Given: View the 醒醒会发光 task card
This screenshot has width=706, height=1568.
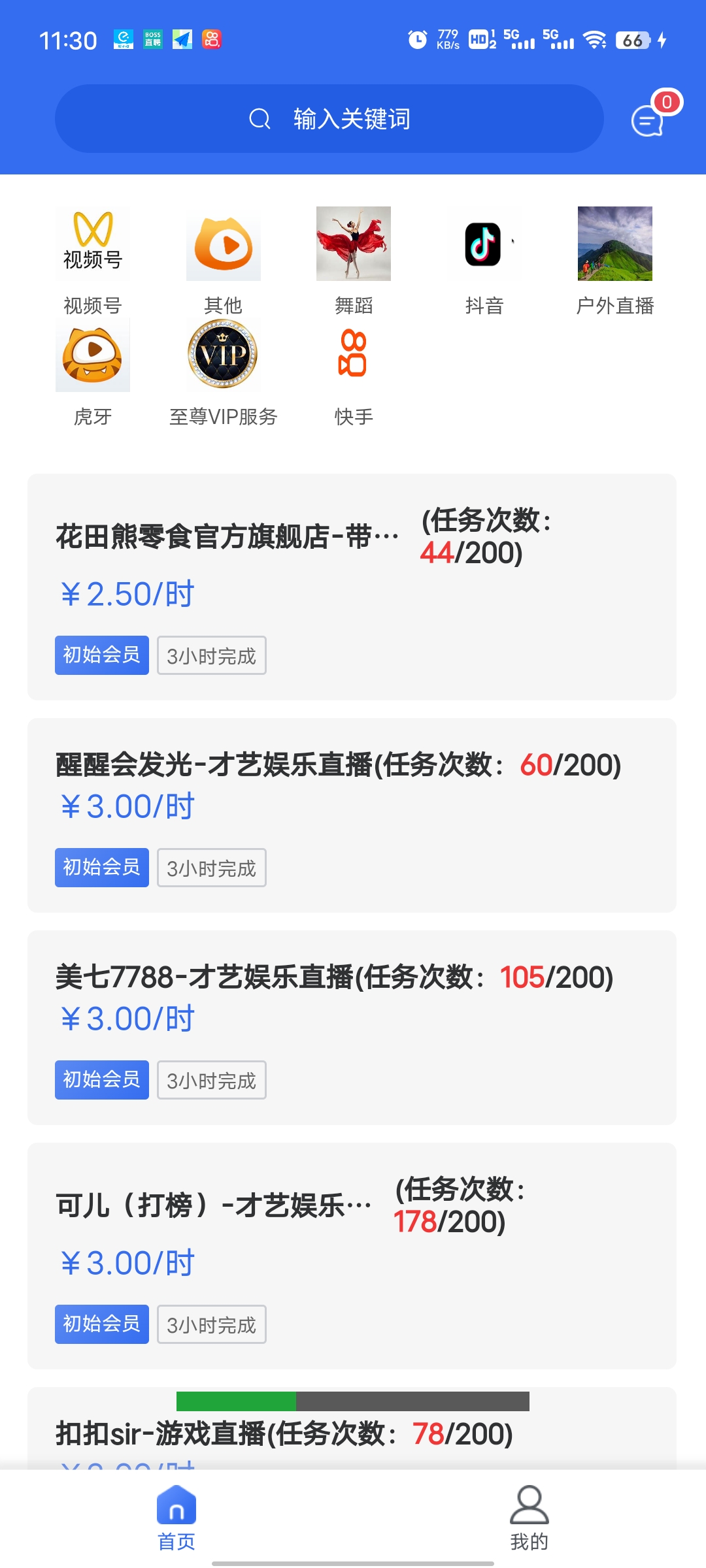Looking at the screenshot, I should (352, 815).
